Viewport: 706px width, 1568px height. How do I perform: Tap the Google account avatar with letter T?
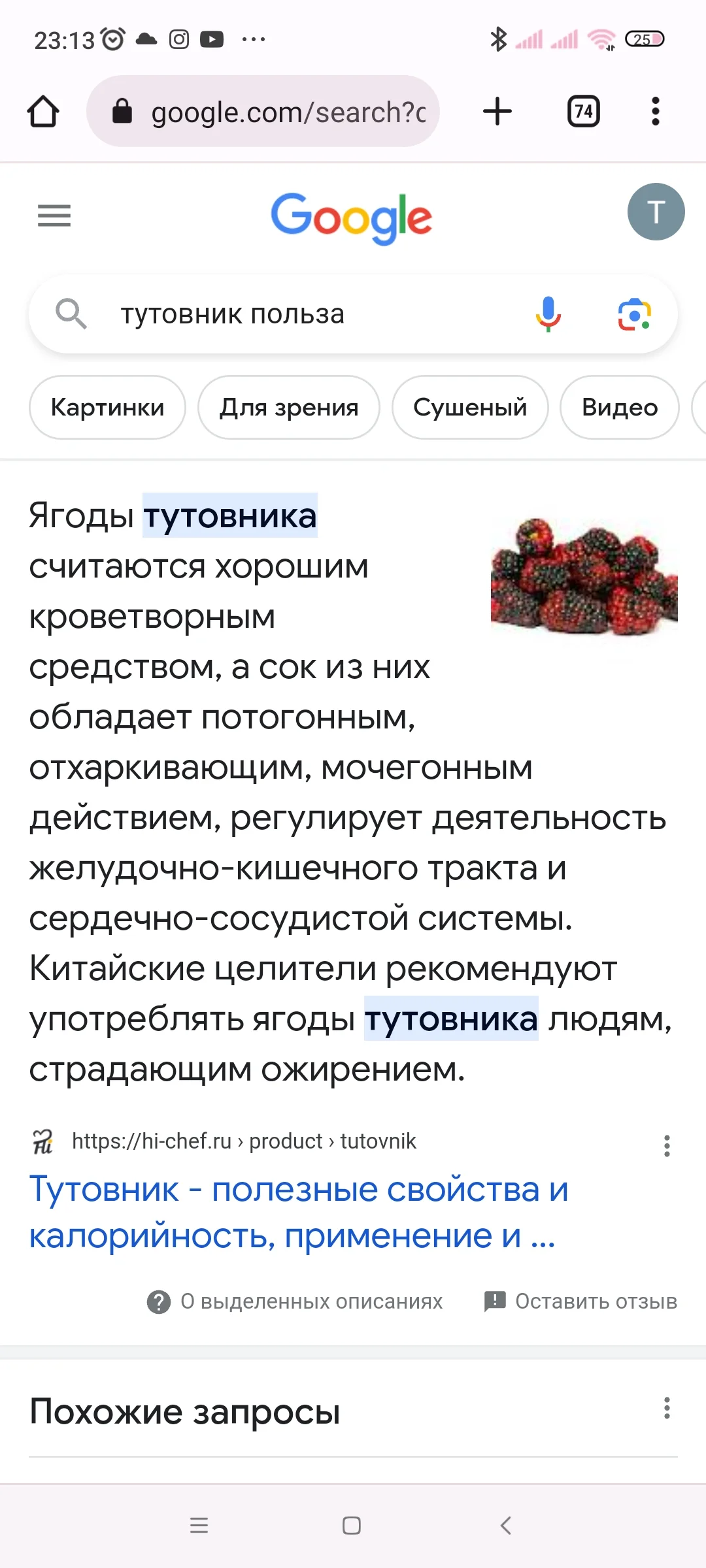point(656,211)
